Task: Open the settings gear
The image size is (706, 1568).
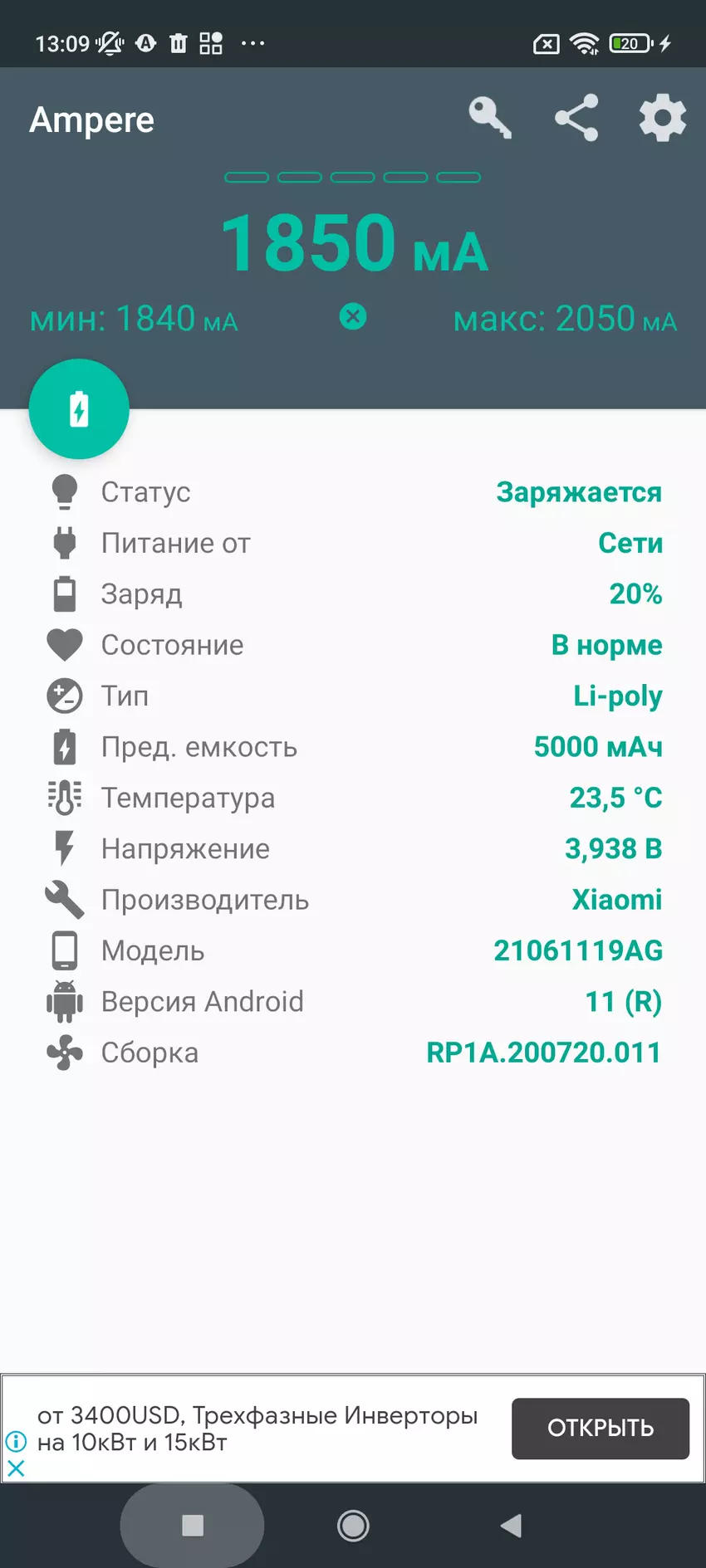Action: pyautogui.click(x=662, y=118)
